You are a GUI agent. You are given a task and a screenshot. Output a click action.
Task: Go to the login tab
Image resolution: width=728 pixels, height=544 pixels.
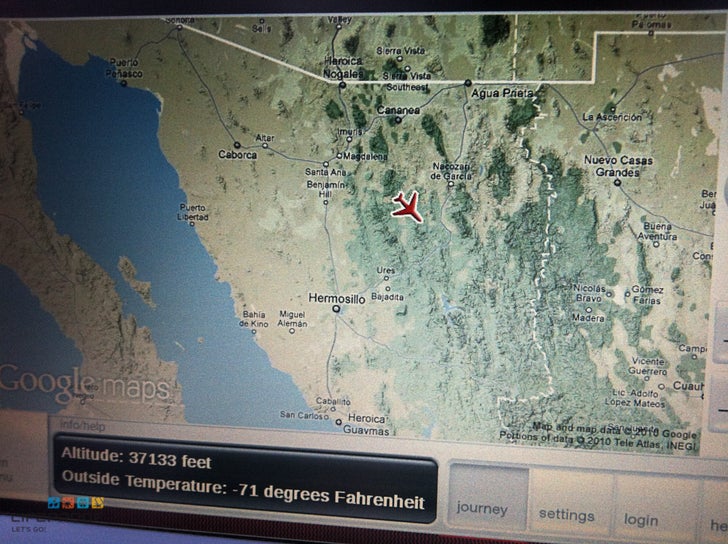point(641,518)
